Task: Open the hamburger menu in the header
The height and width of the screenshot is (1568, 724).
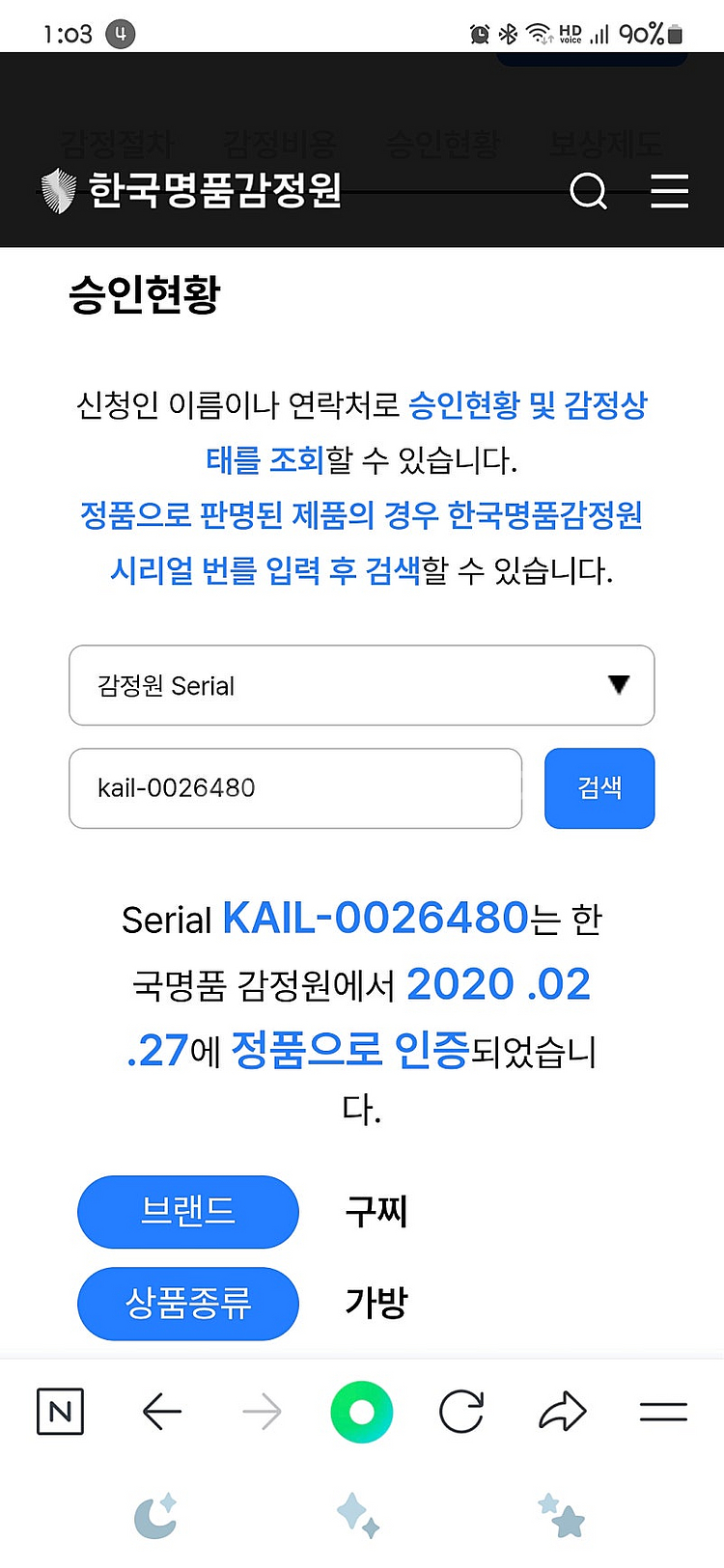Action: (x=669, y=191)
